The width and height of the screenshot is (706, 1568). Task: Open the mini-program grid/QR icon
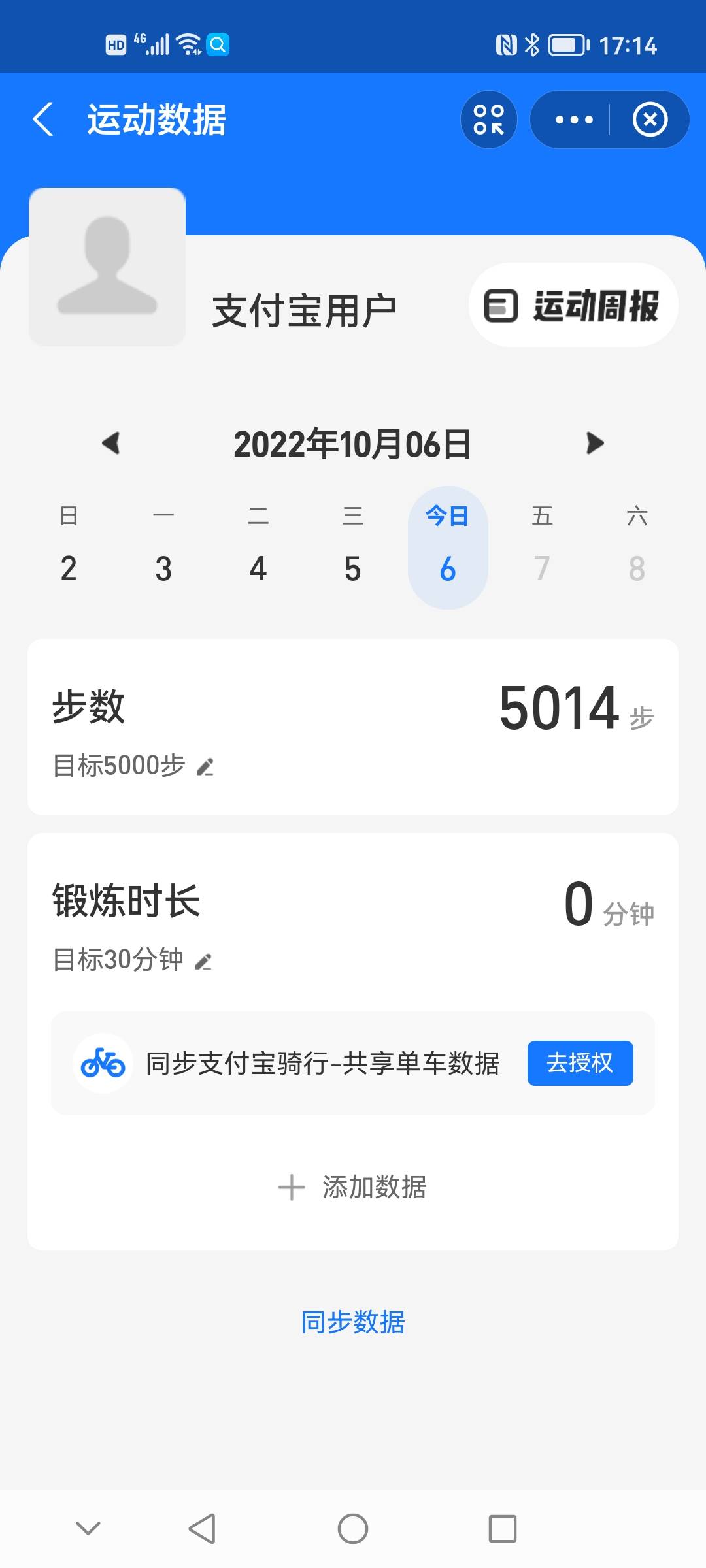[488, 120]
